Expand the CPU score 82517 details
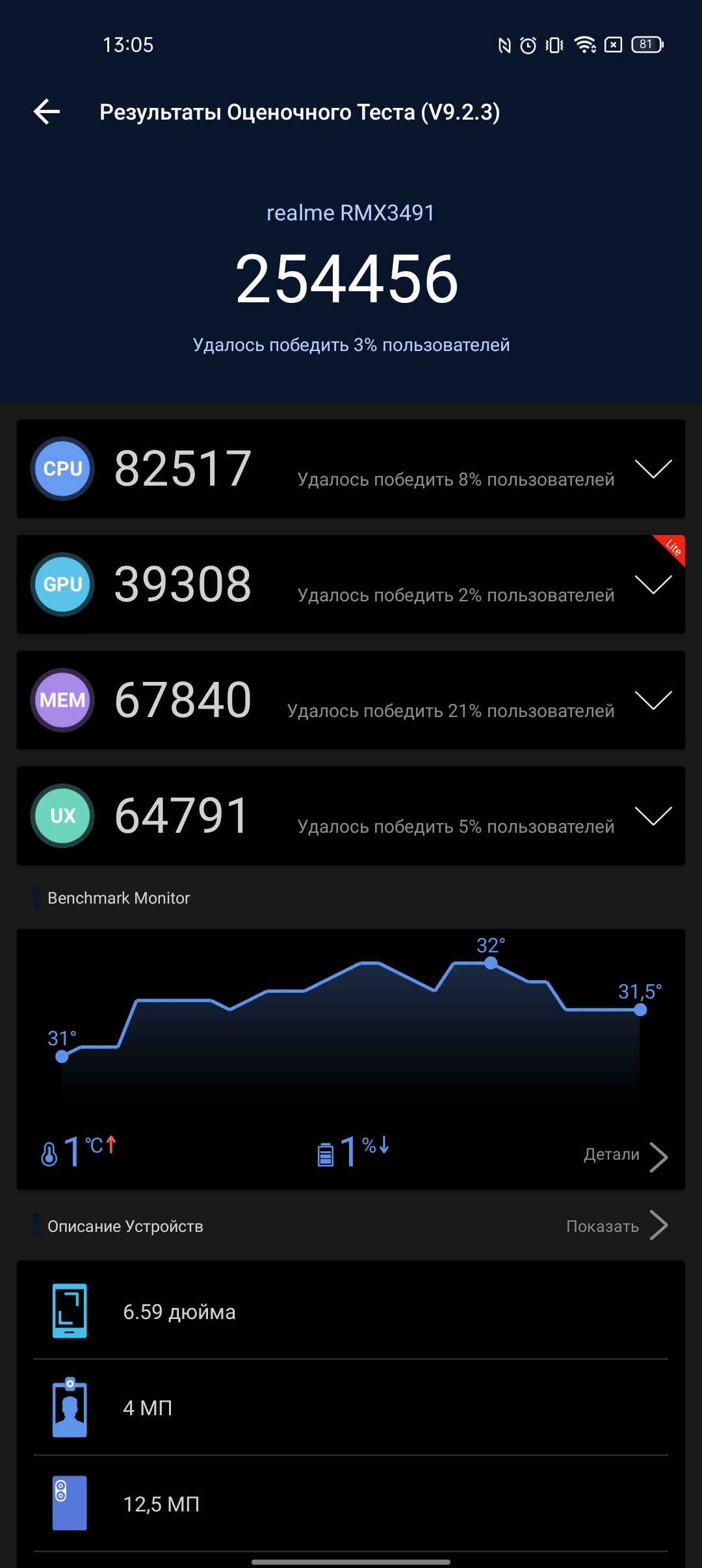The width and height of the screenshot is (702, 1568). click(x=653, y=469)
